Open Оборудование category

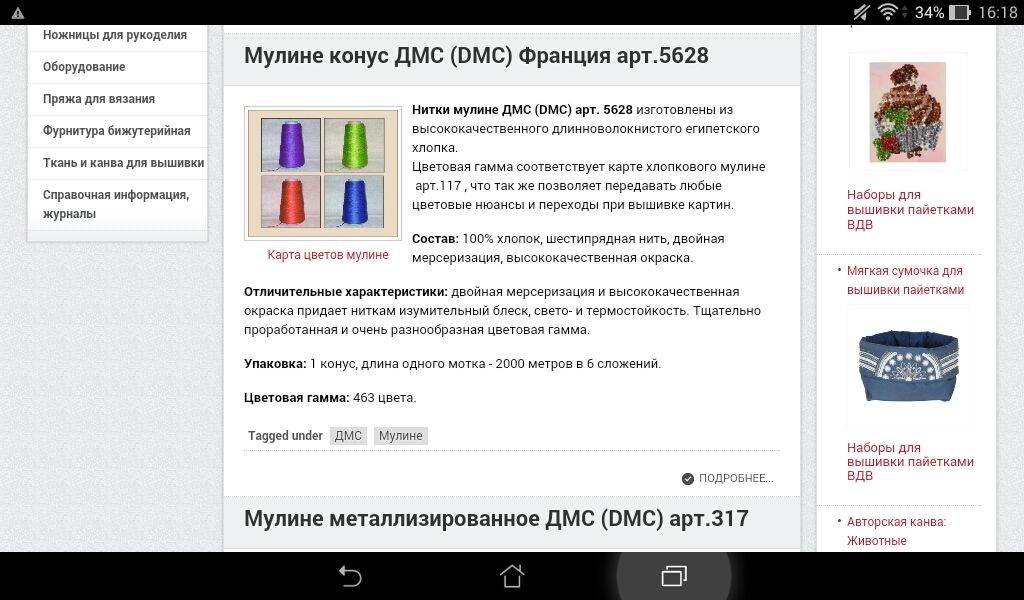84,67
